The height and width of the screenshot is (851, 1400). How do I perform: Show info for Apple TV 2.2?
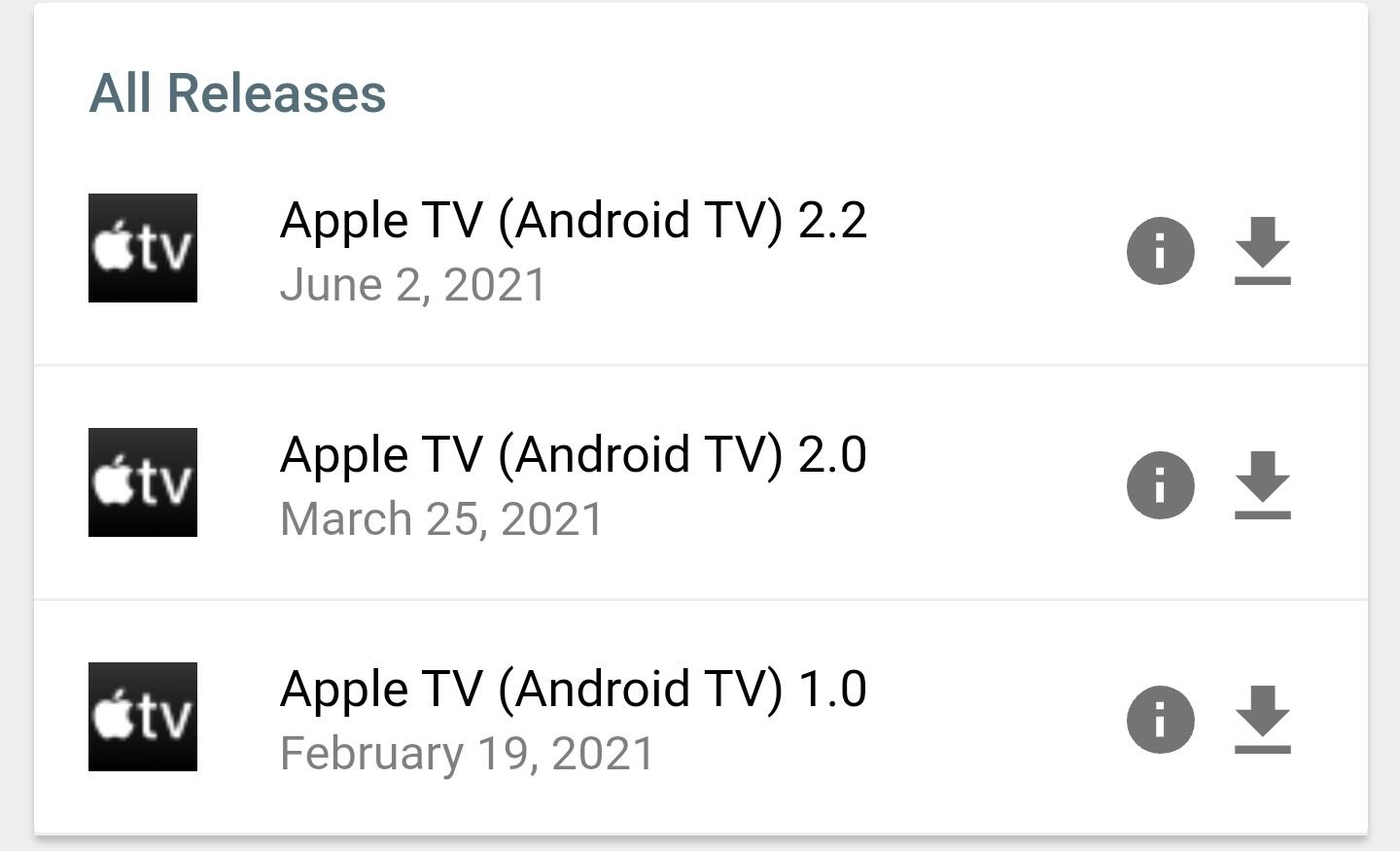tap(1160, 251)
